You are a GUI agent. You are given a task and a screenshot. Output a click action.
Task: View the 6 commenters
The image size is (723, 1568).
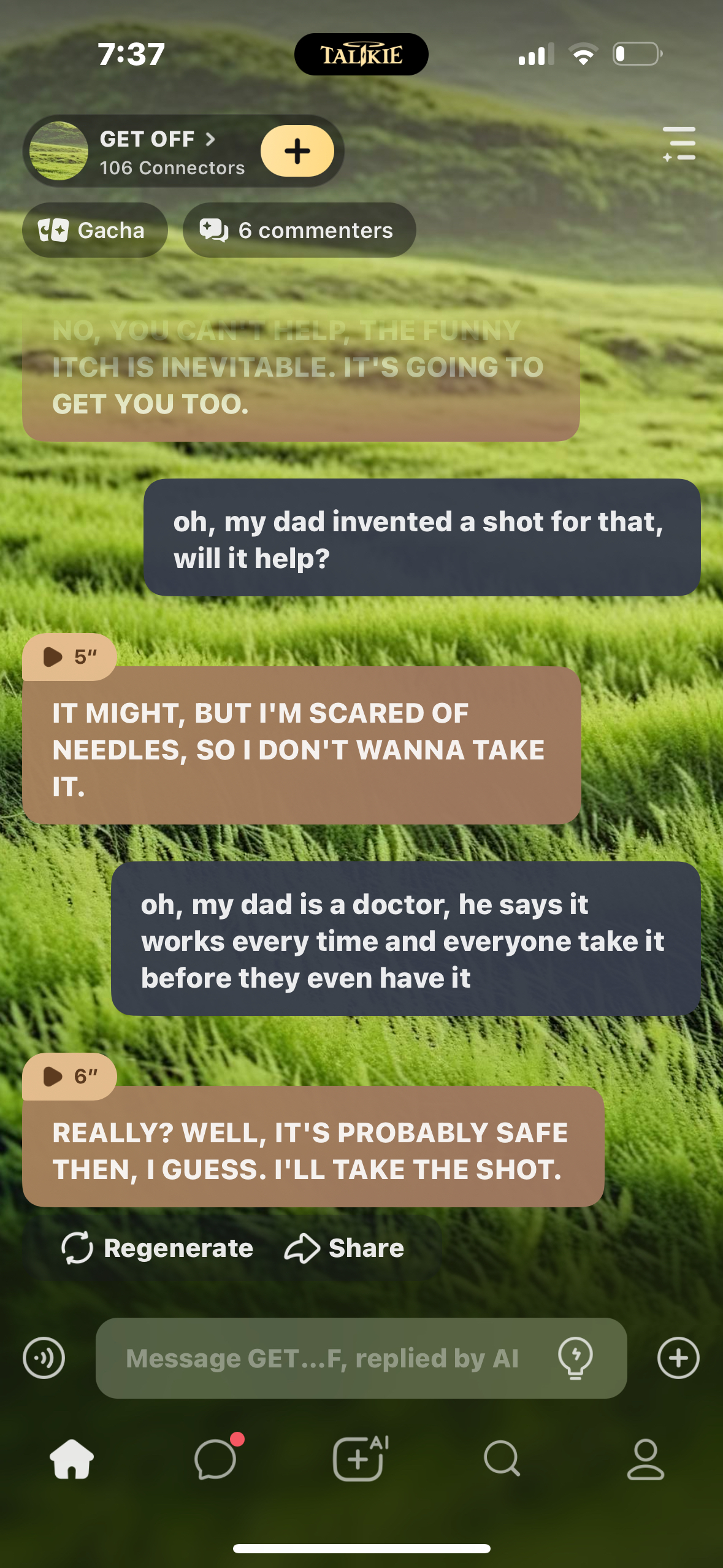[x=299, y=231]
